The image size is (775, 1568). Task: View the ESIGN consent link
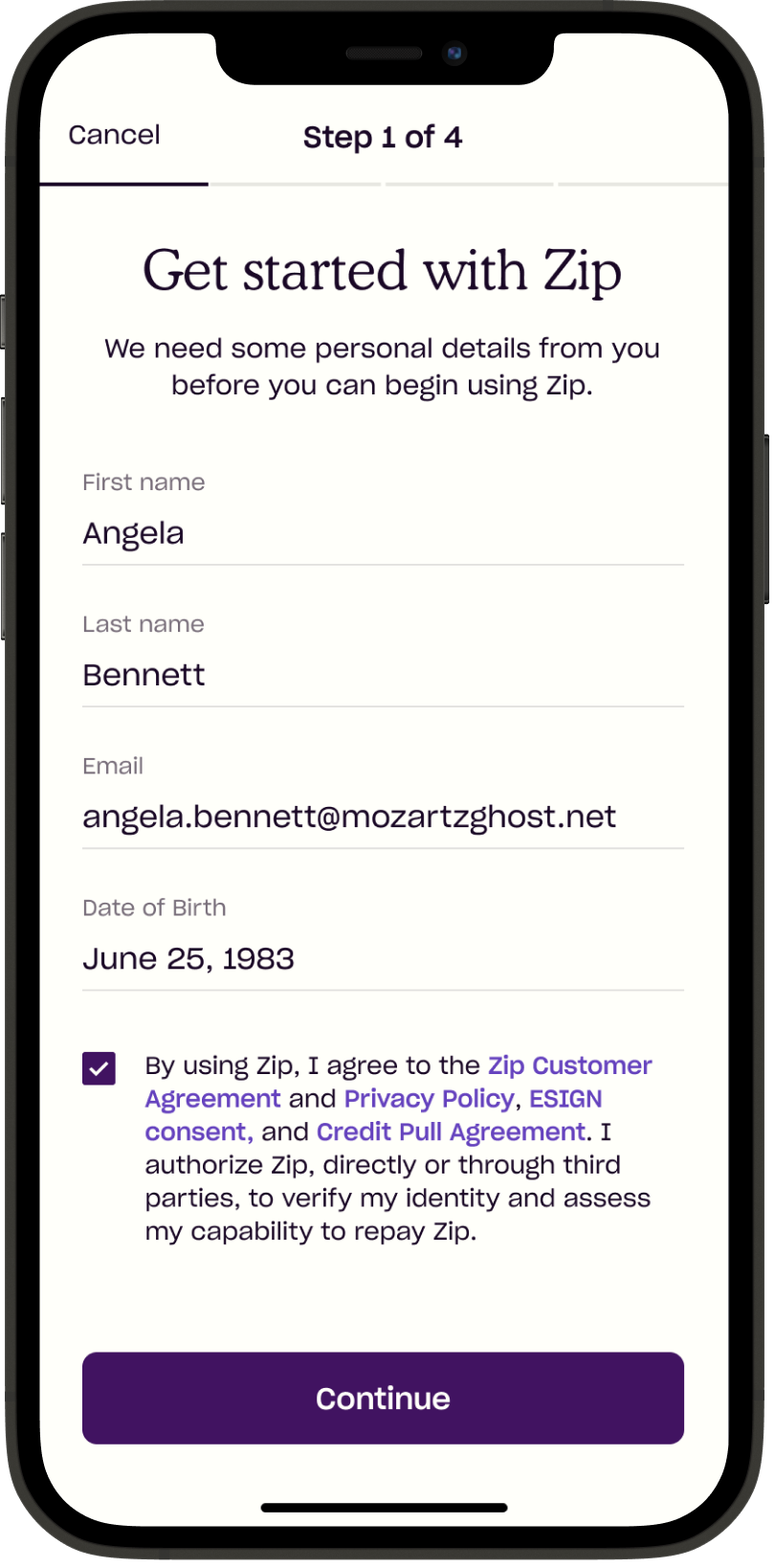(373, 1115)
